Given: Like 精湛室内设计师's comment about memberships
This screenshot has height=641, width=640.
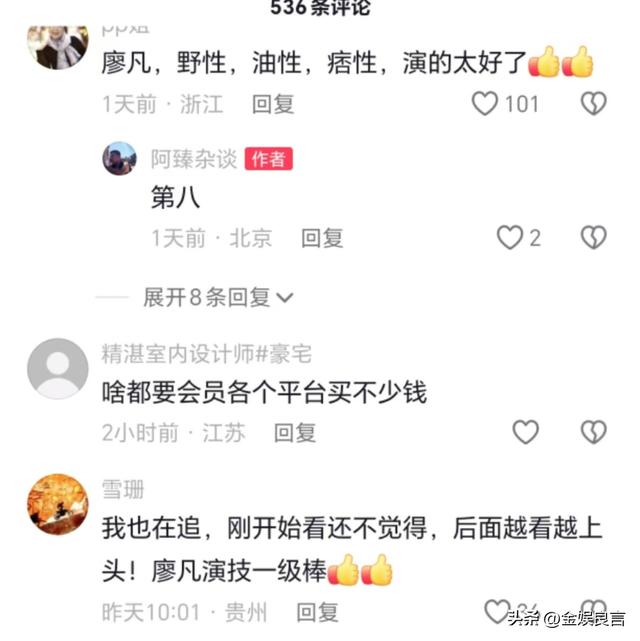Looking at the screenshot, I should pos(525,432).
